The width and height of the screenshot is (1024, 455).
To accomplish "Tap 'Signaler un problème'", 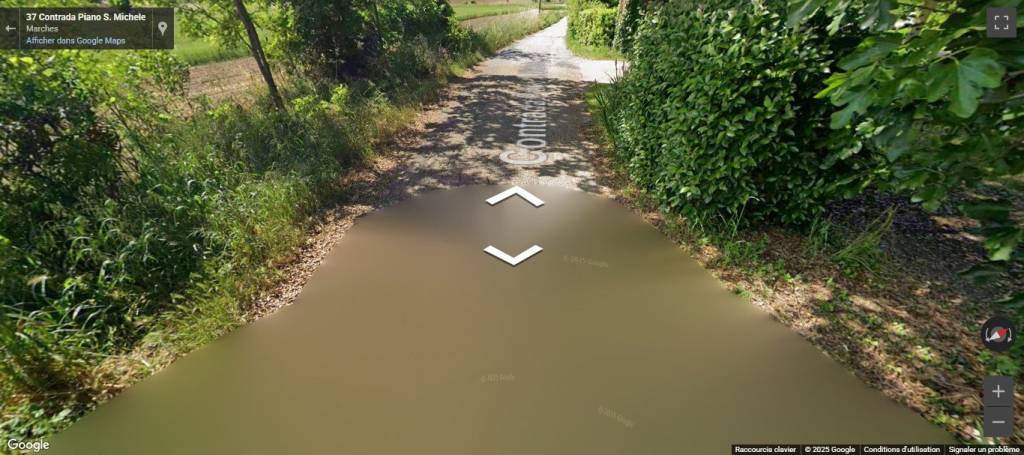I will pos(984,450).
